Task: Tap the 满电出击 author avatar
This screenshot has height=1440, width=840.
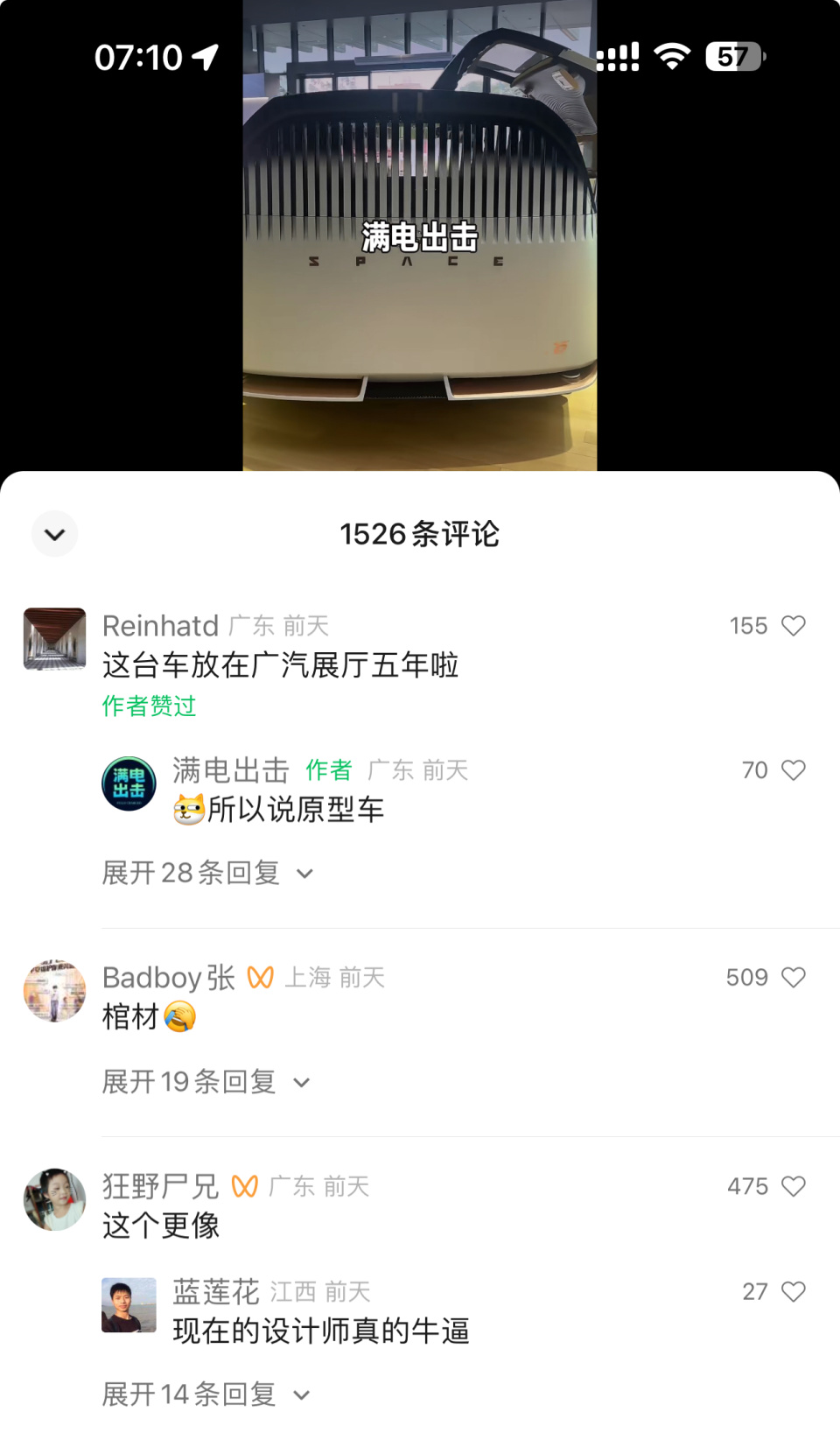Action: pyautogui.click(x=129, y=783)
